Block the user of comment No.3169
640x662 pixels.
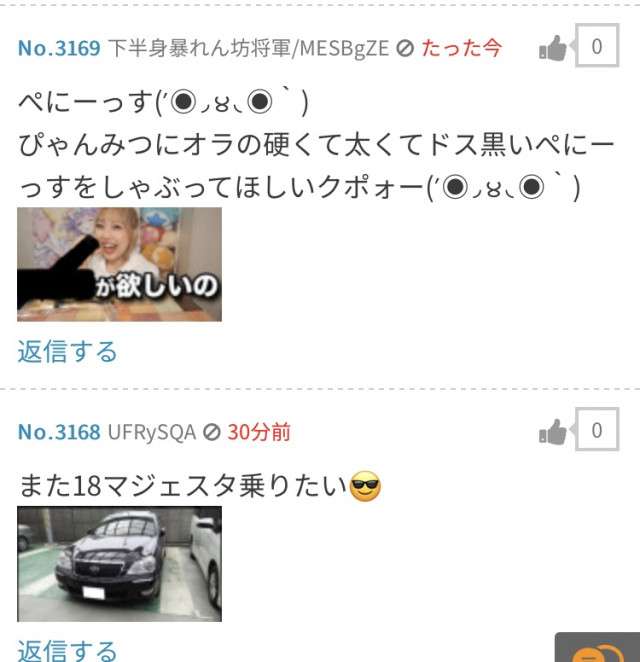pos(405,48)
